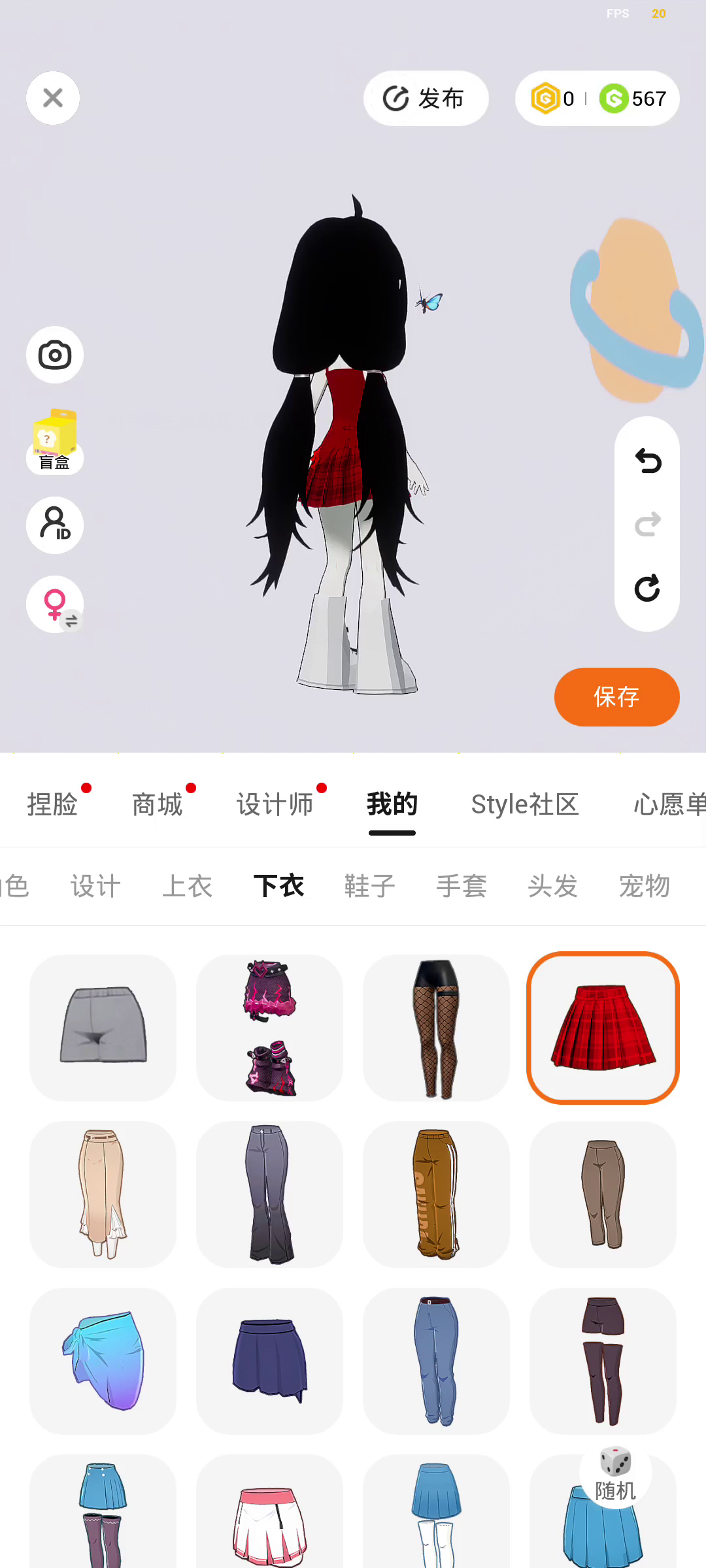Undo the last change
The image size is (706, 1568).
[x=647, y=461]
